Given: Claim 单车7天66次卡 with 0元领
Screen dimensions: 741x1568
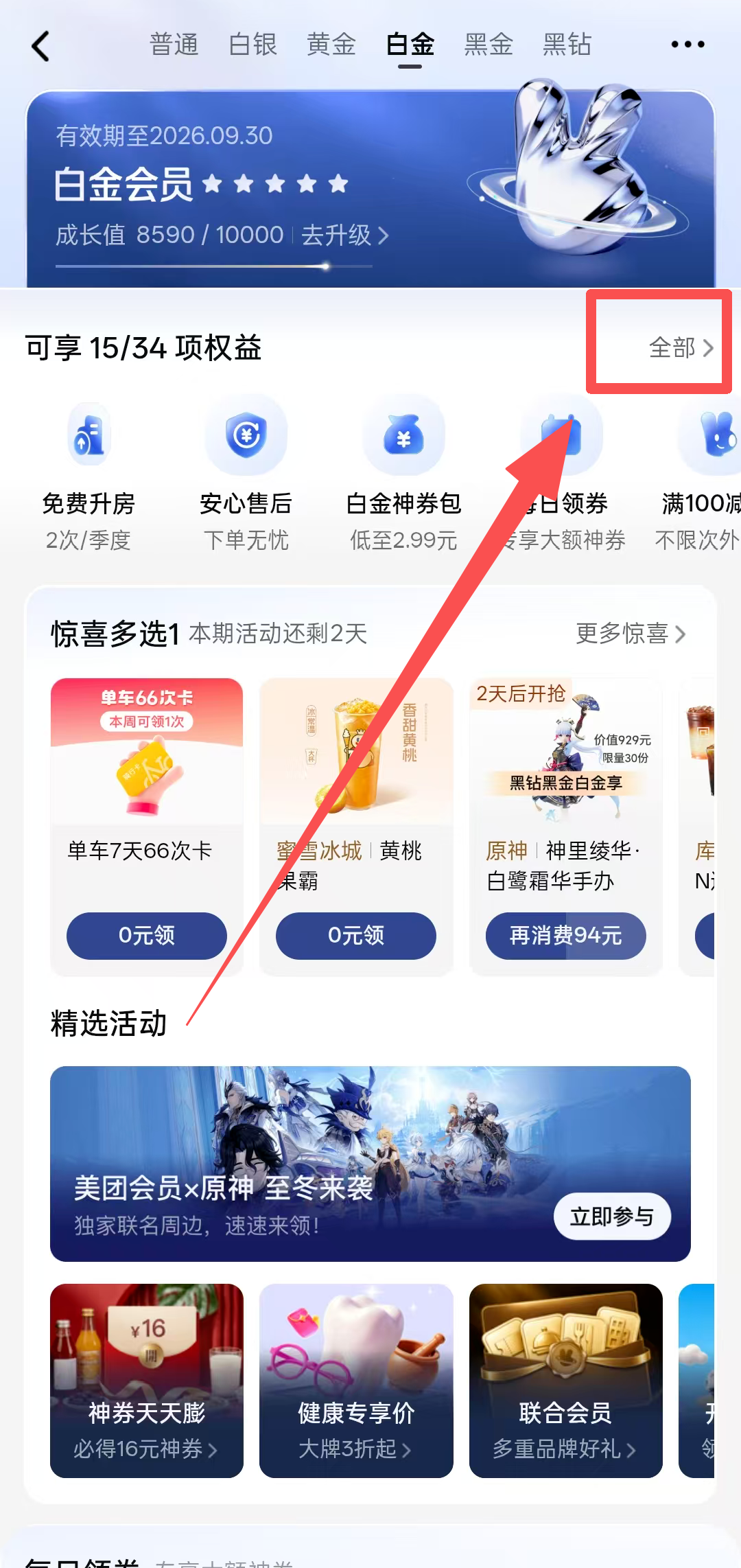Looking at the screenshot, I should pos(146,935).
